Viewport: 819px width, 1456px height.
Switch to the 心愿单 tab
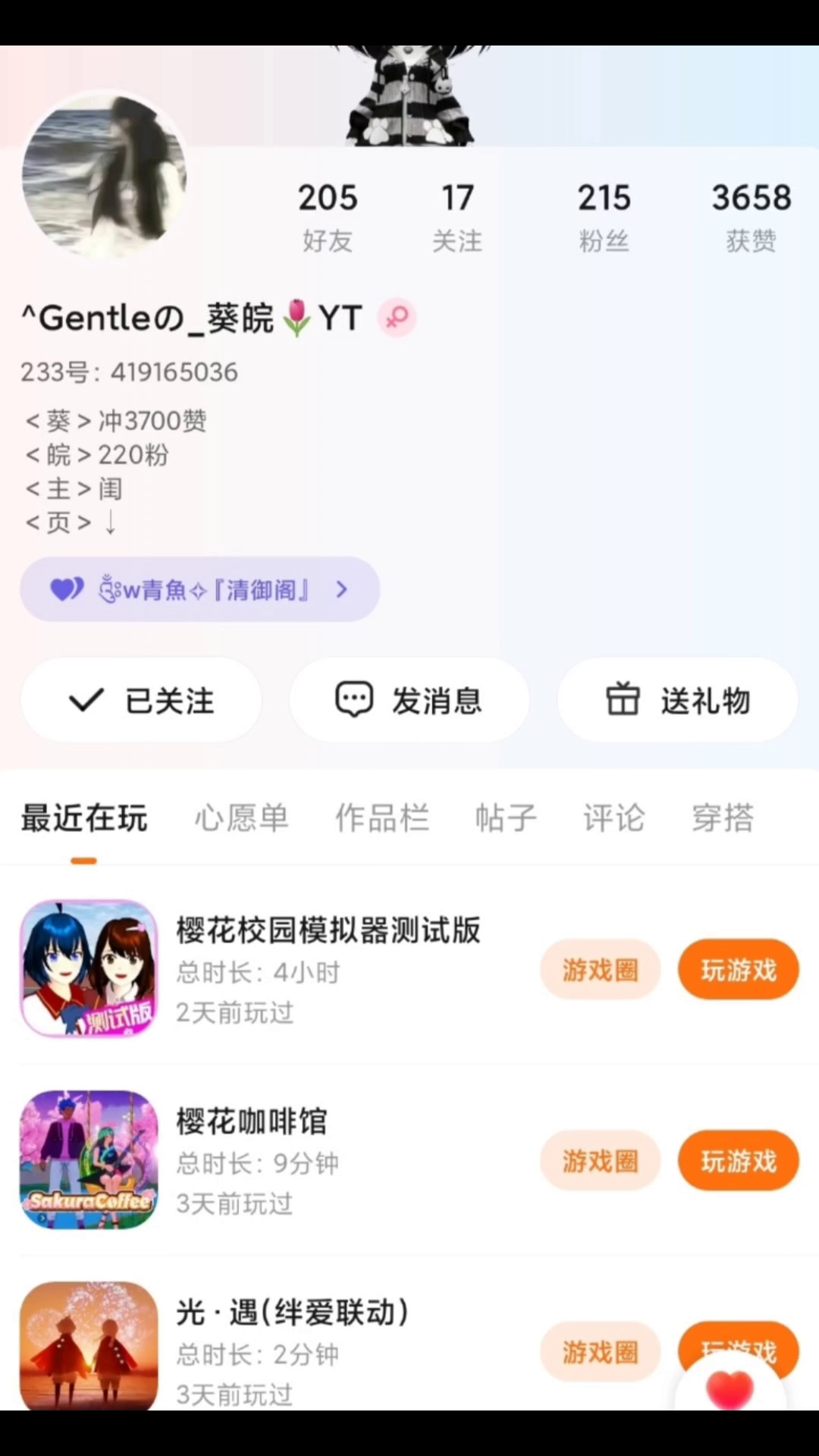pos(241,818)
